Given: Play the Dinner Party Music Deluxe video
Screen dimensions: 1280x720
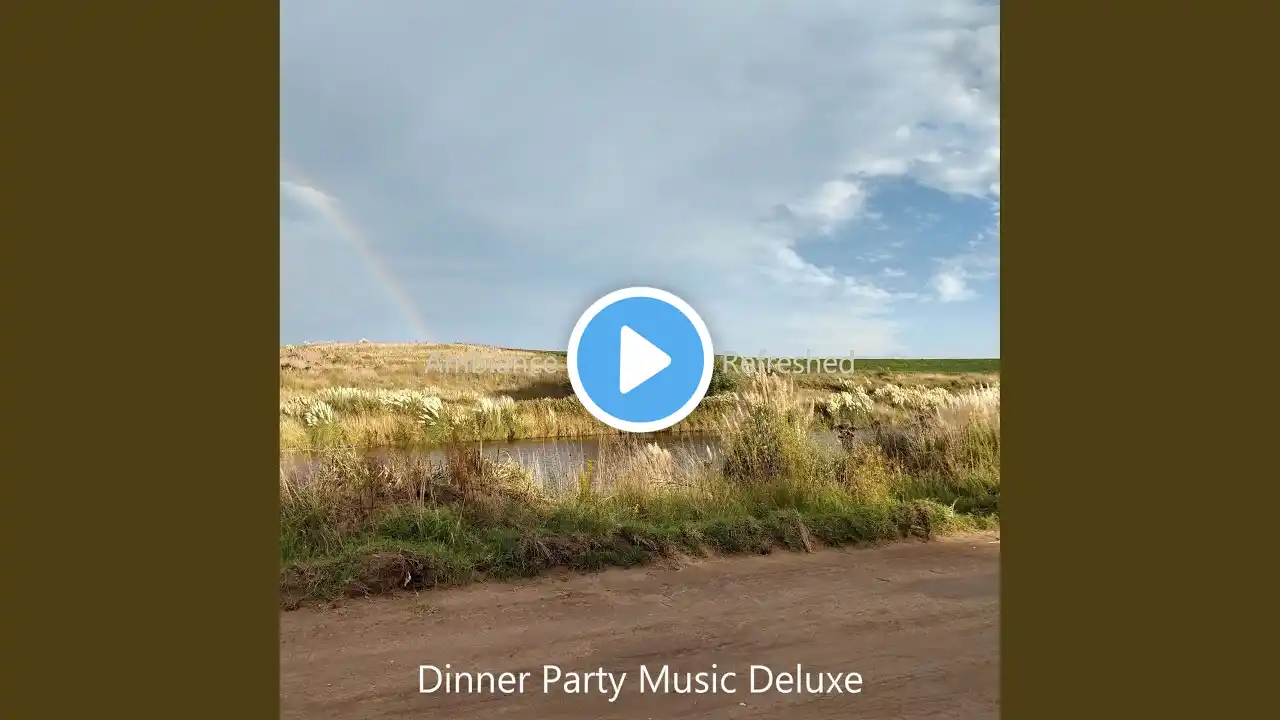Looking at the screenshot, I should click(x=640, y=359).
